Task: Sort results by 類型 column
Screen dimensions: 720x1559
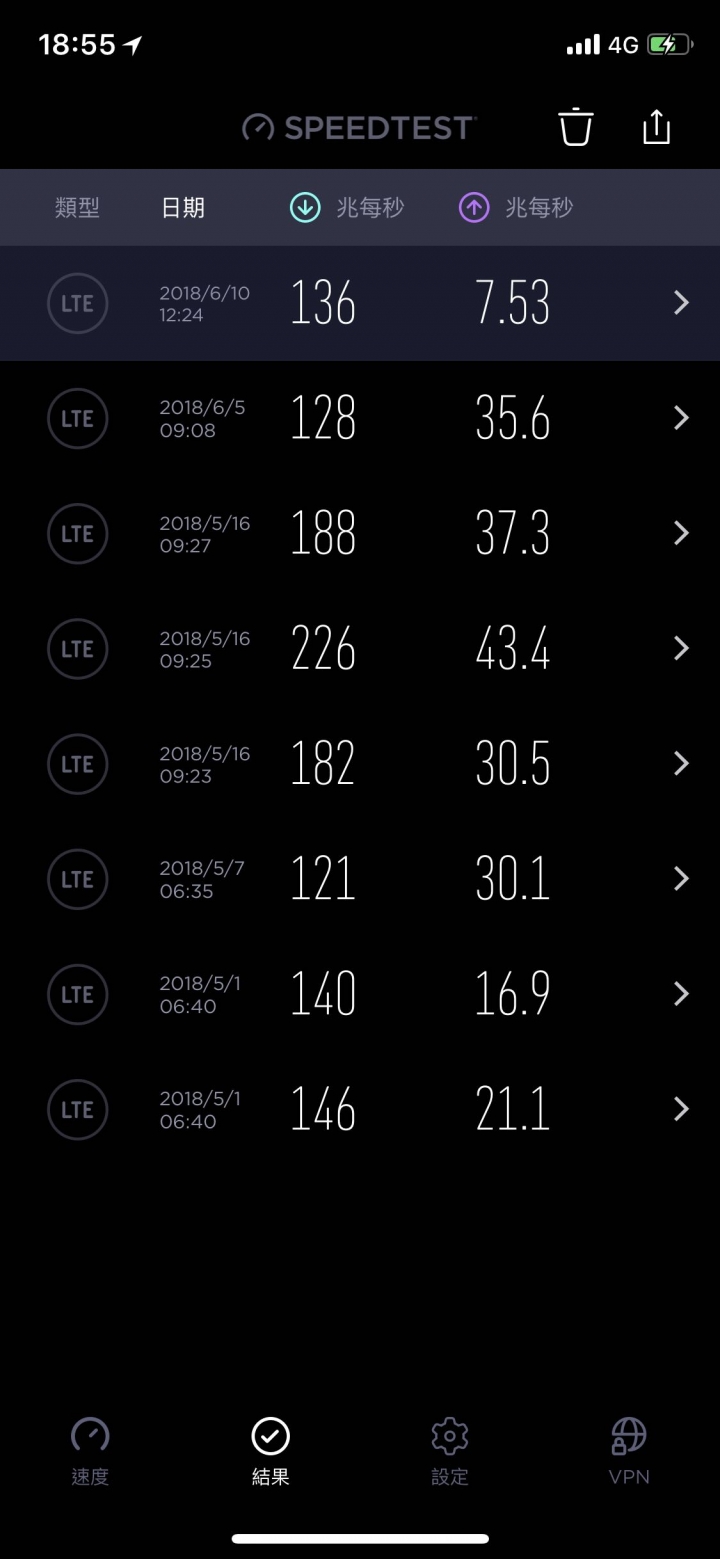Action: (77, 207)
